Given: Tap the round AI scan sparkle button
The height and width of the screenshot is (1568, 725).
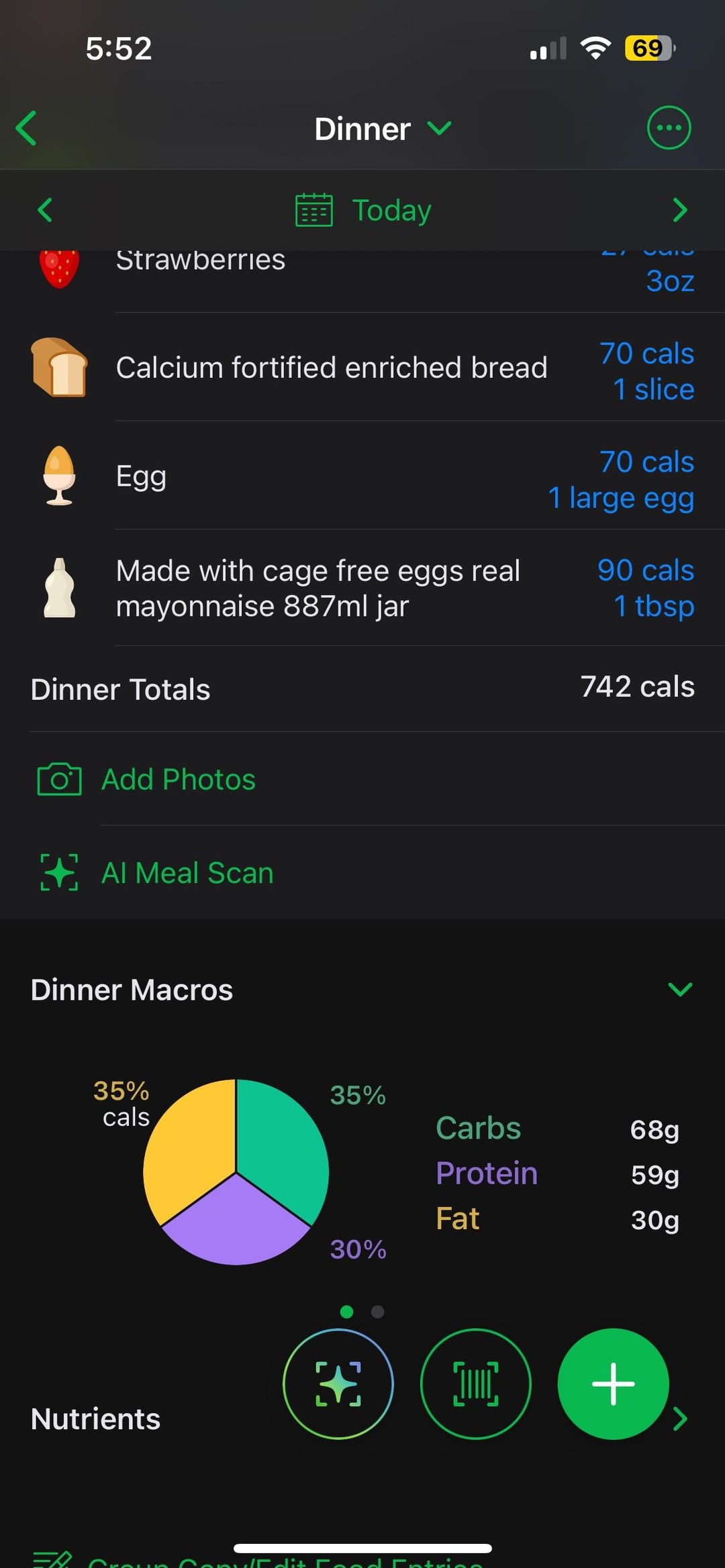Looking at the screenshot, I should pyautogui.click(x=338, y=1383).
